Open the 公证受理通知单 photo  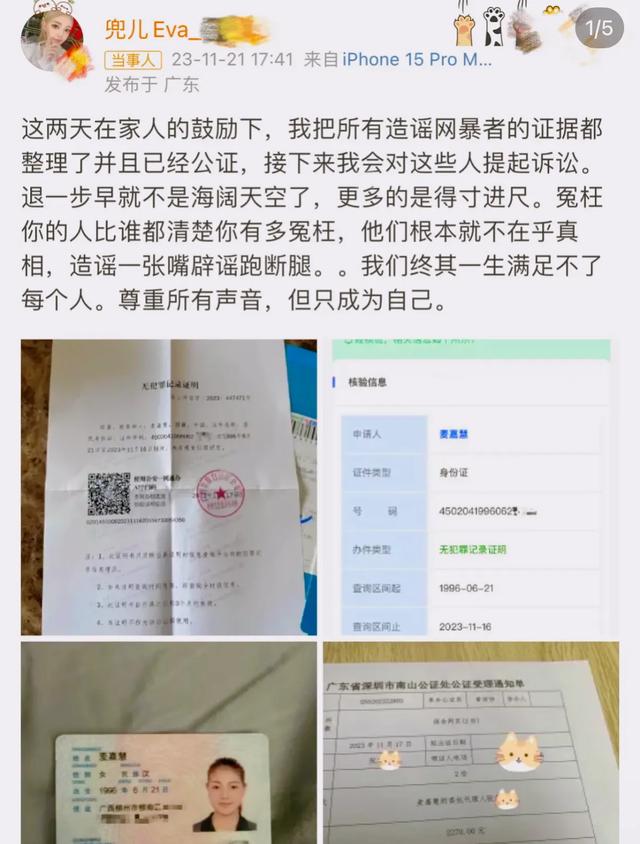coord(471,742)
